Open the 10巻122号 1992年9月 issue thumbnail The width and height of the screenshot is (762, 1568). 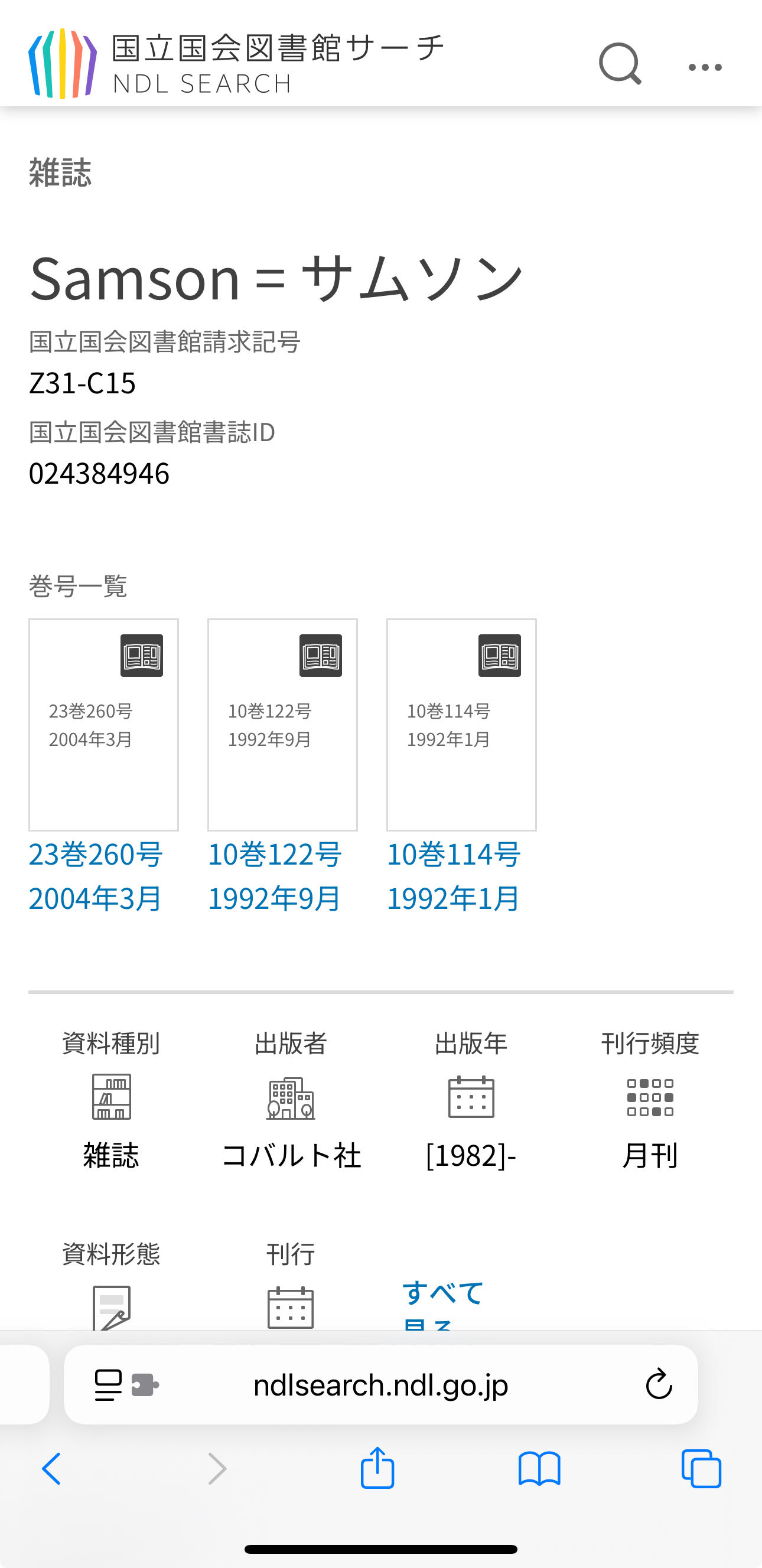click(282, 724)
